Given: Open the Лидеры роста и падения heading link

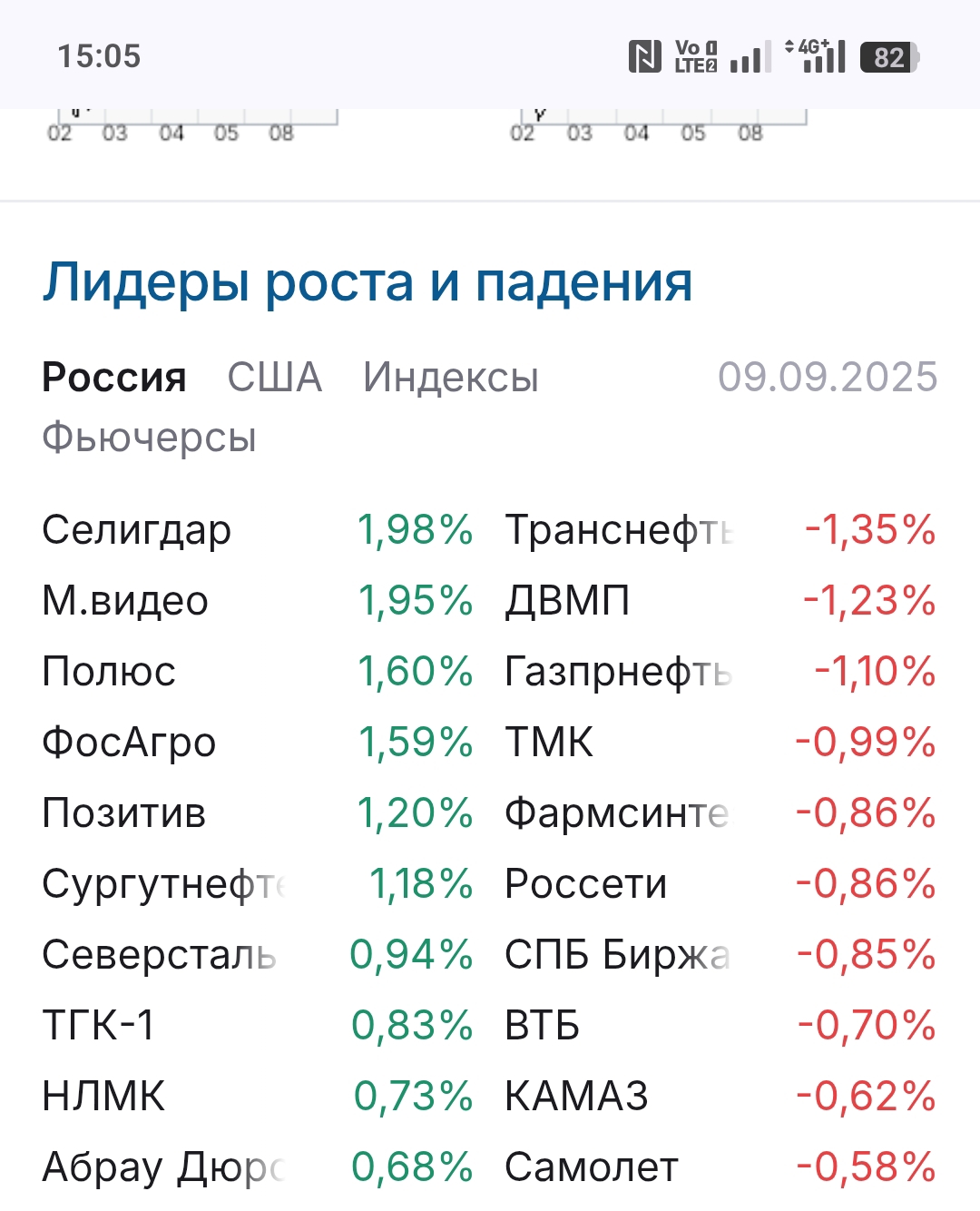Looking at the screenshot, I should 367,281.
